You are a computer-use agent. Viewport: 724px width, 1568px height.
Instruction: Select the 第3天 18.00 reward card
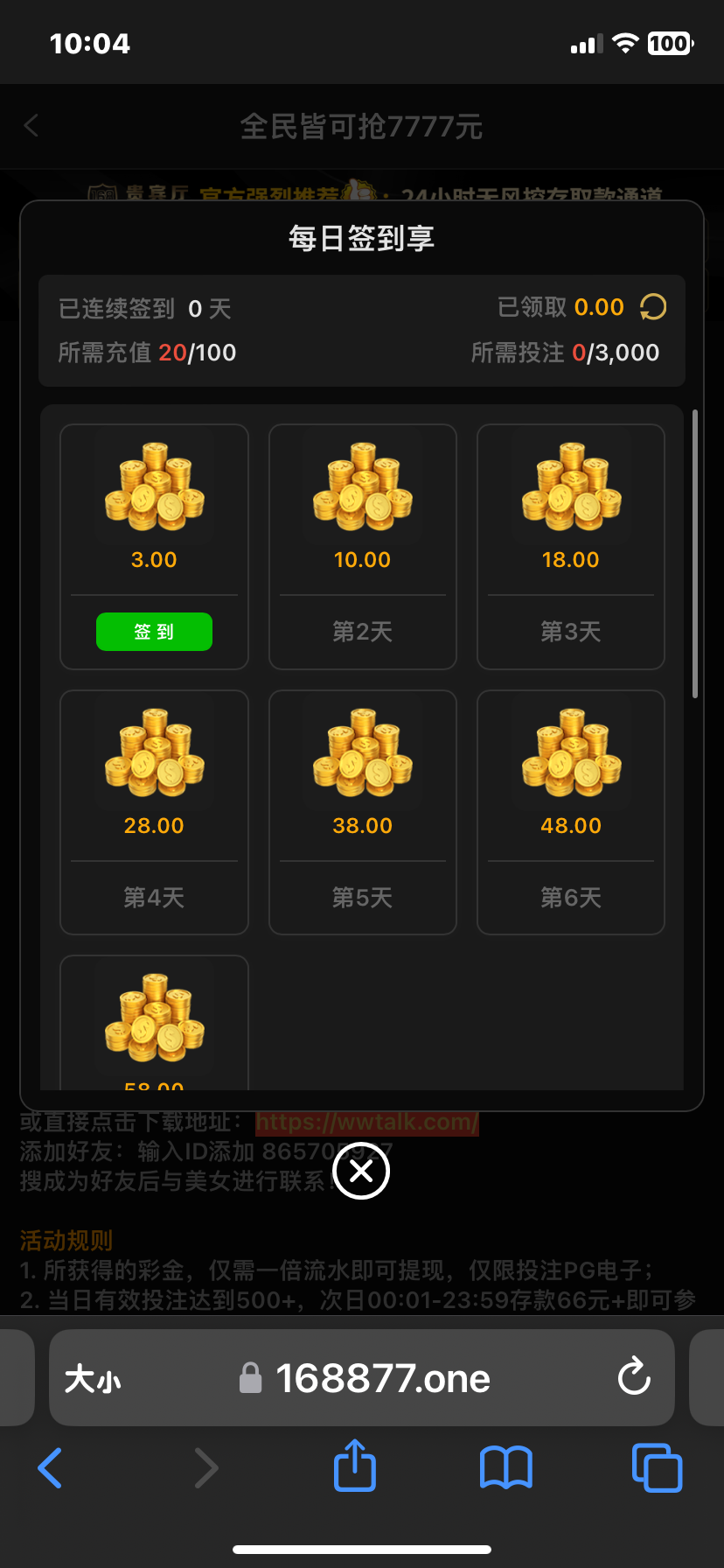pos(570,547)
